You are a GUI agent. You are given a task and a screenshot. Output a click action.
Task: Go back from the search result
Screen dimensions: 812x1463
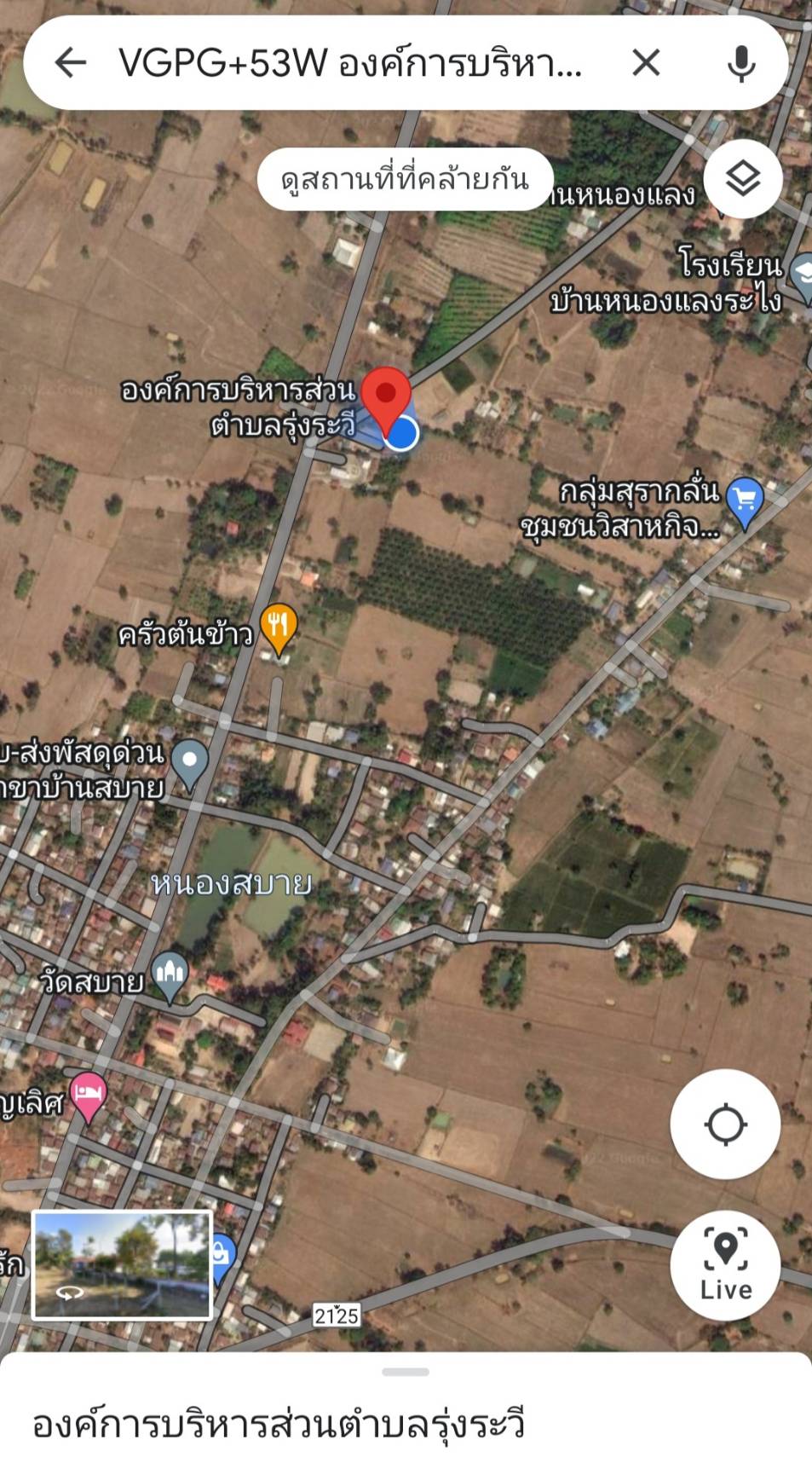[71, 62]
